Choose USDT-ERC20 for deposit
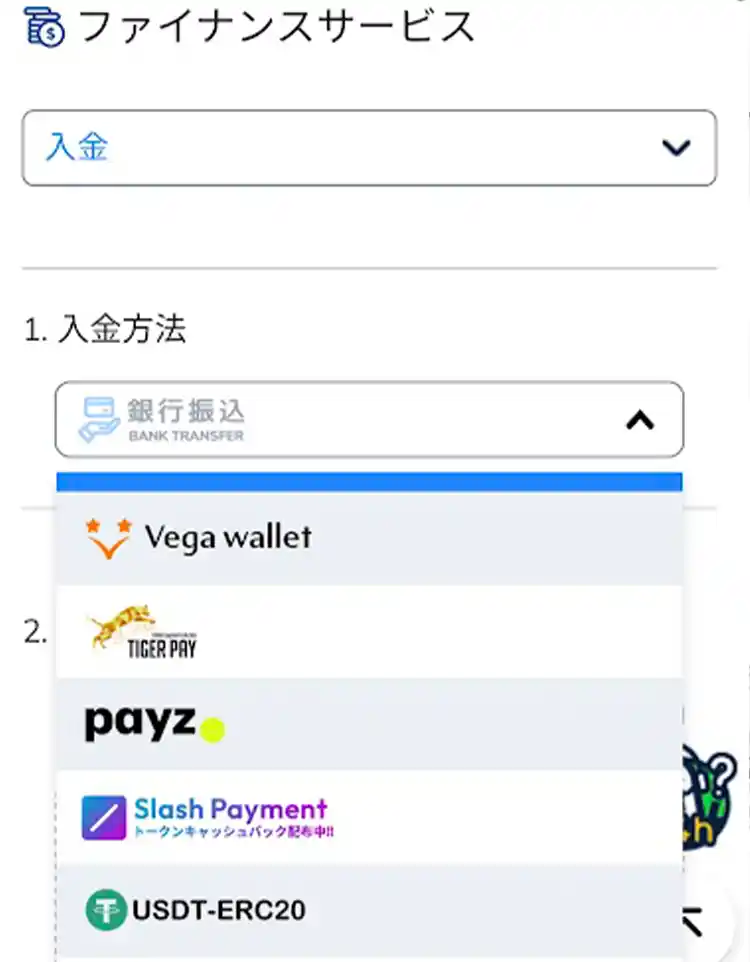 pyautogui.click(x=369, y=911)
